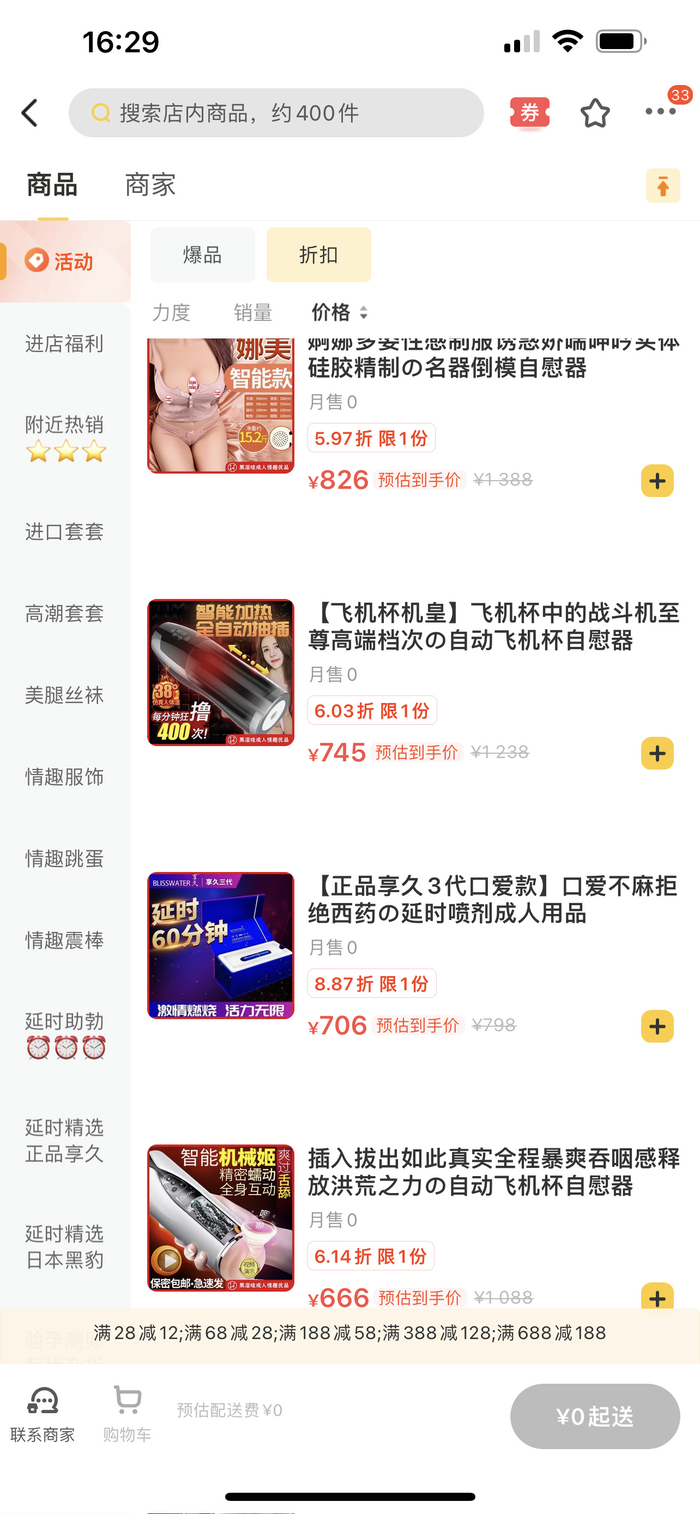Open the shopping cart (购物车)
700x1514 pixels.
click(x=127, y=1415)
